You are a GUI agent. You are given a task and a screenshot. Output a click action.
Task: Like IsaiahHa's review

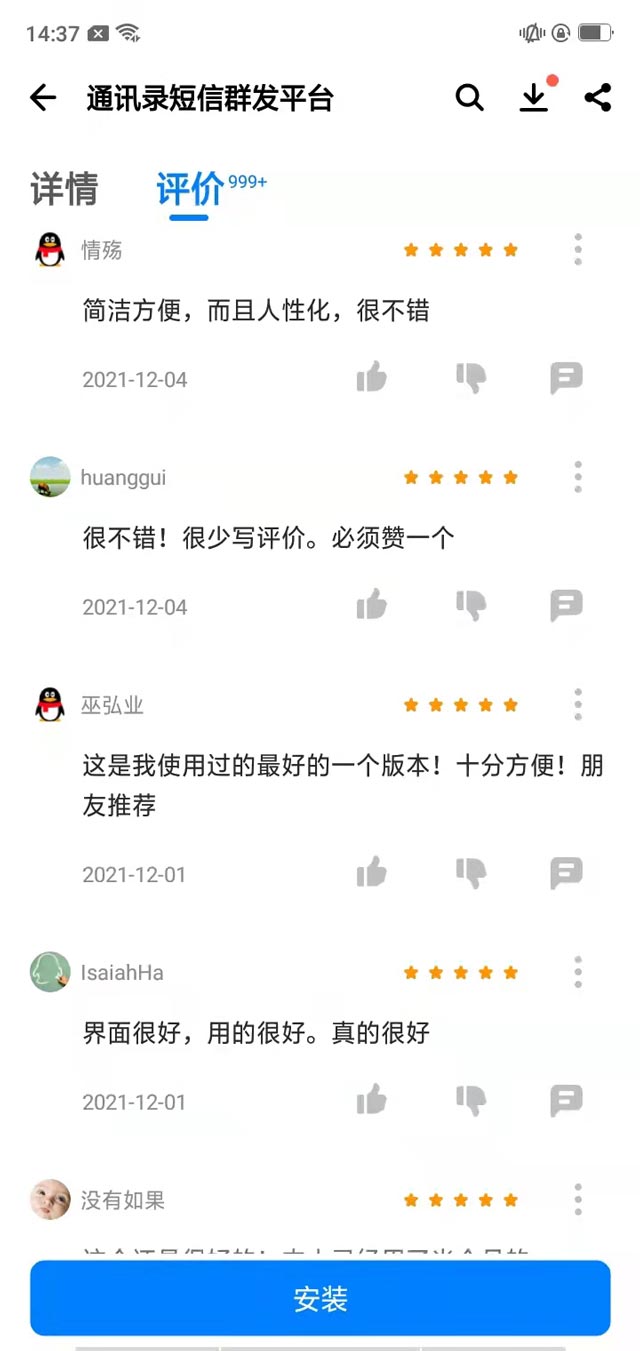point(371,1100)
